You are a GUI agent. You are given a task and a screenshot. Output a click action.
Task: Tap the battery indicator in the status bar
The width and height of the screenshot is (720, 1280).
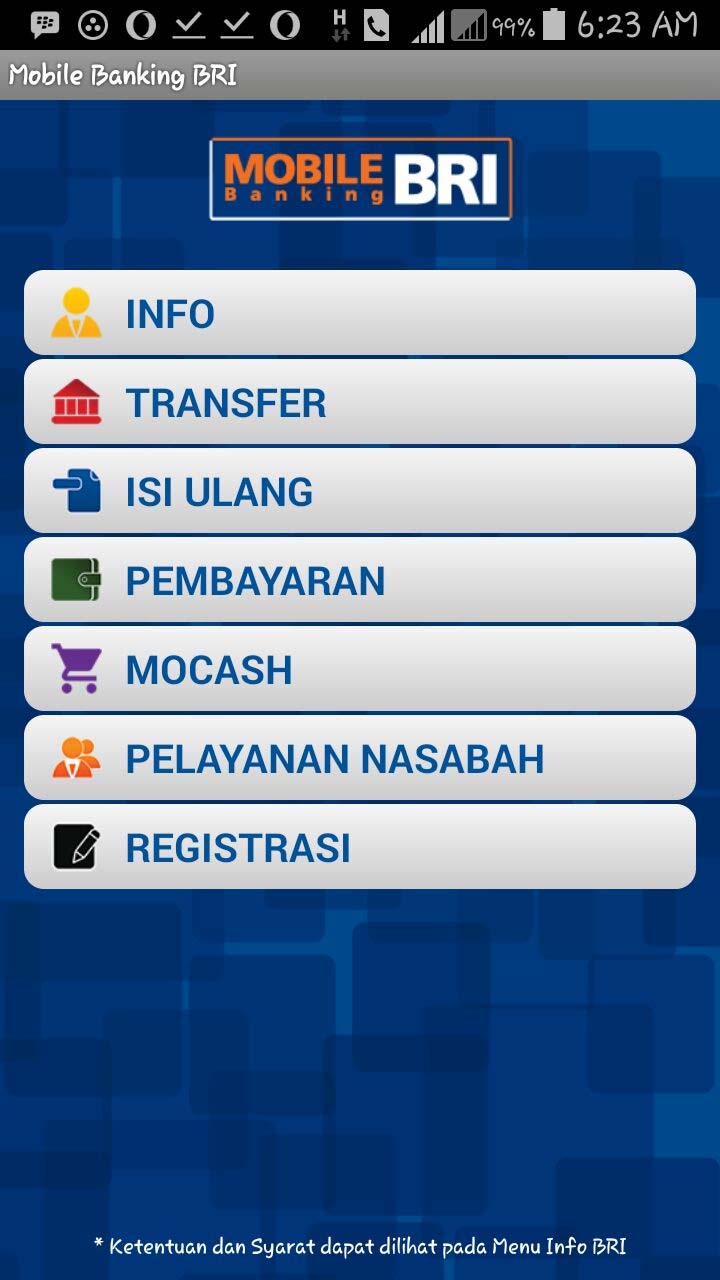pyautogui.click(x=556, y=24)
